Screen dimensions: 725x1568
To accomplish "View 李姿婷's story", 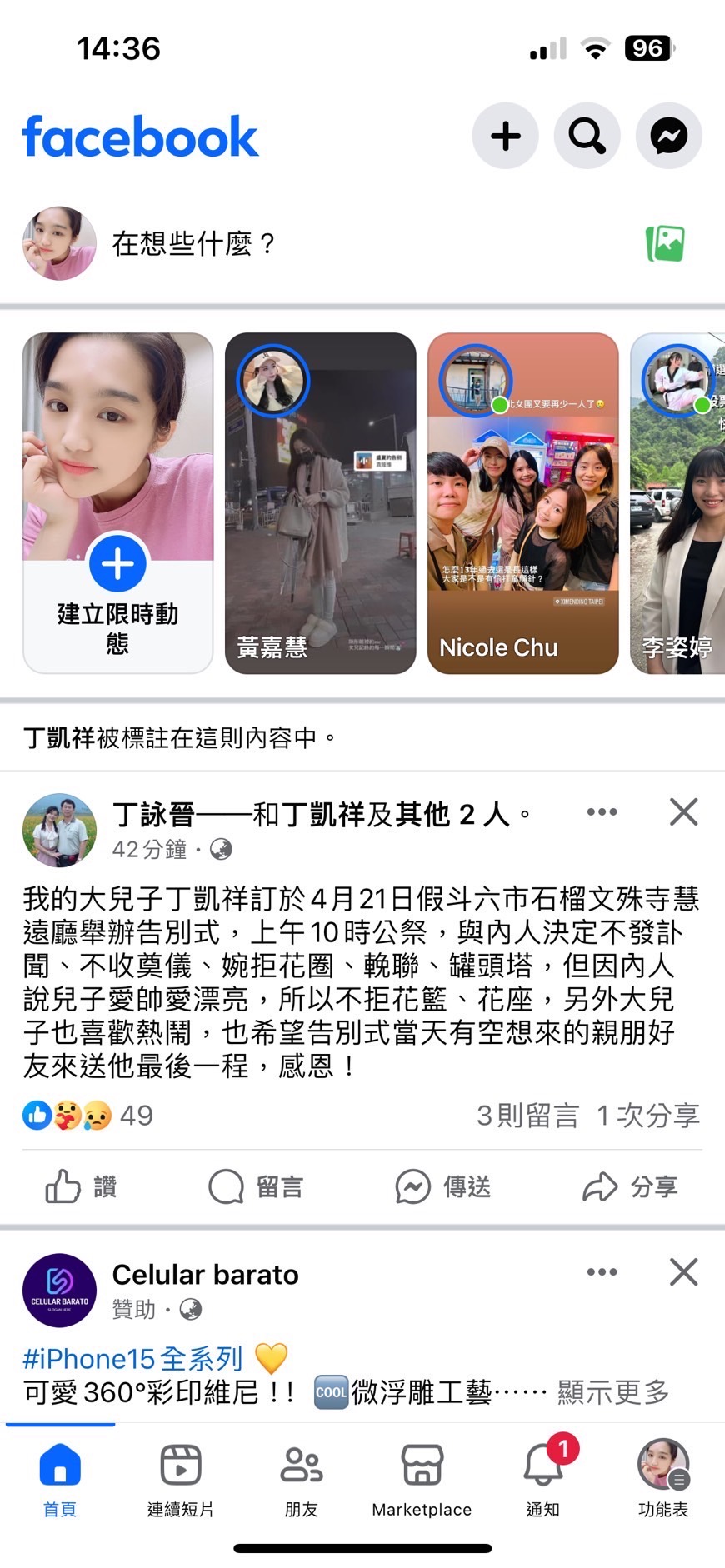I will (x=677, y=502).
